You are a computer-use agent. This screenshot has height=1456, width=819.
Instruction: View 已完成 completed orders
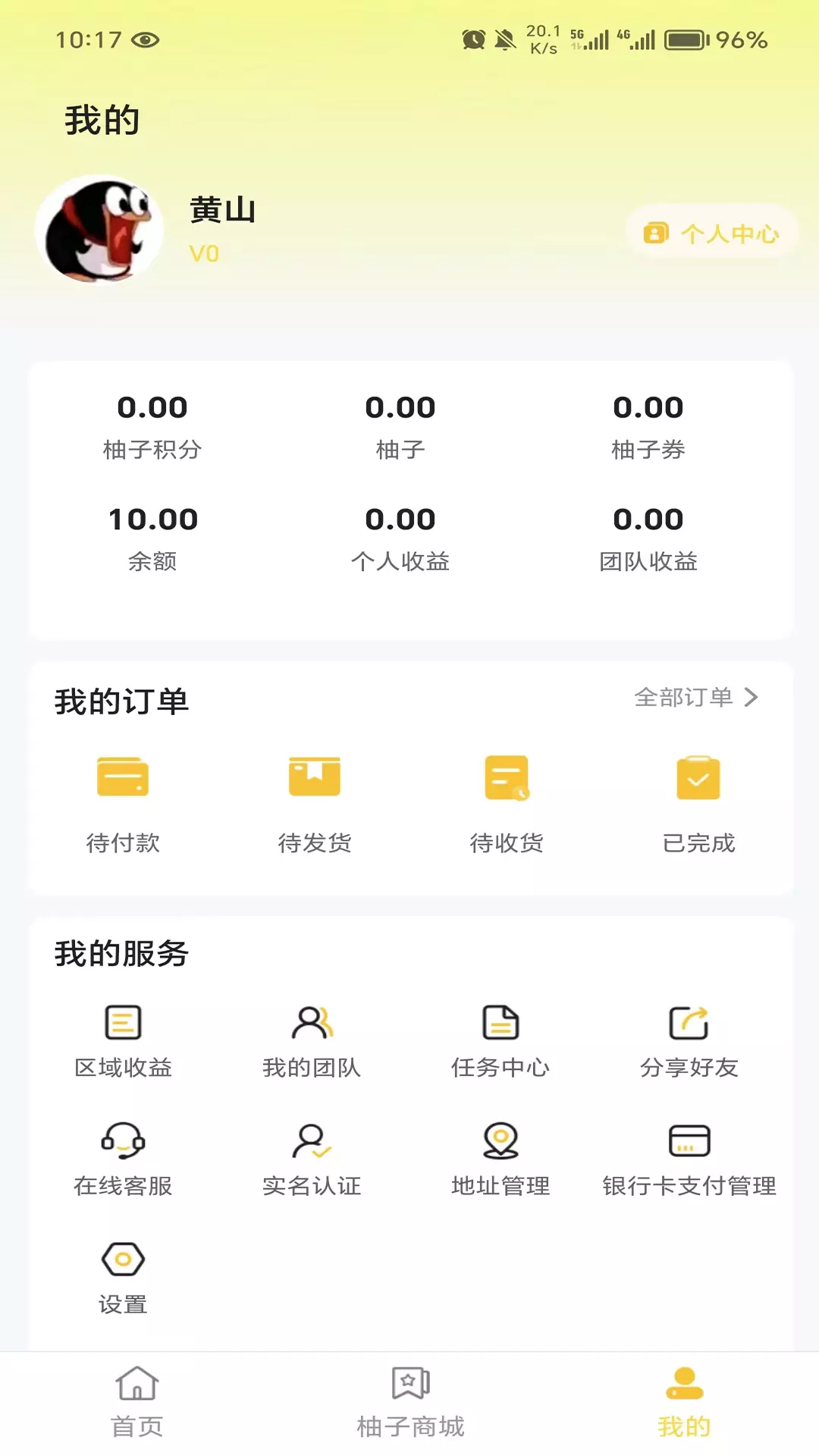pos(698,802)
